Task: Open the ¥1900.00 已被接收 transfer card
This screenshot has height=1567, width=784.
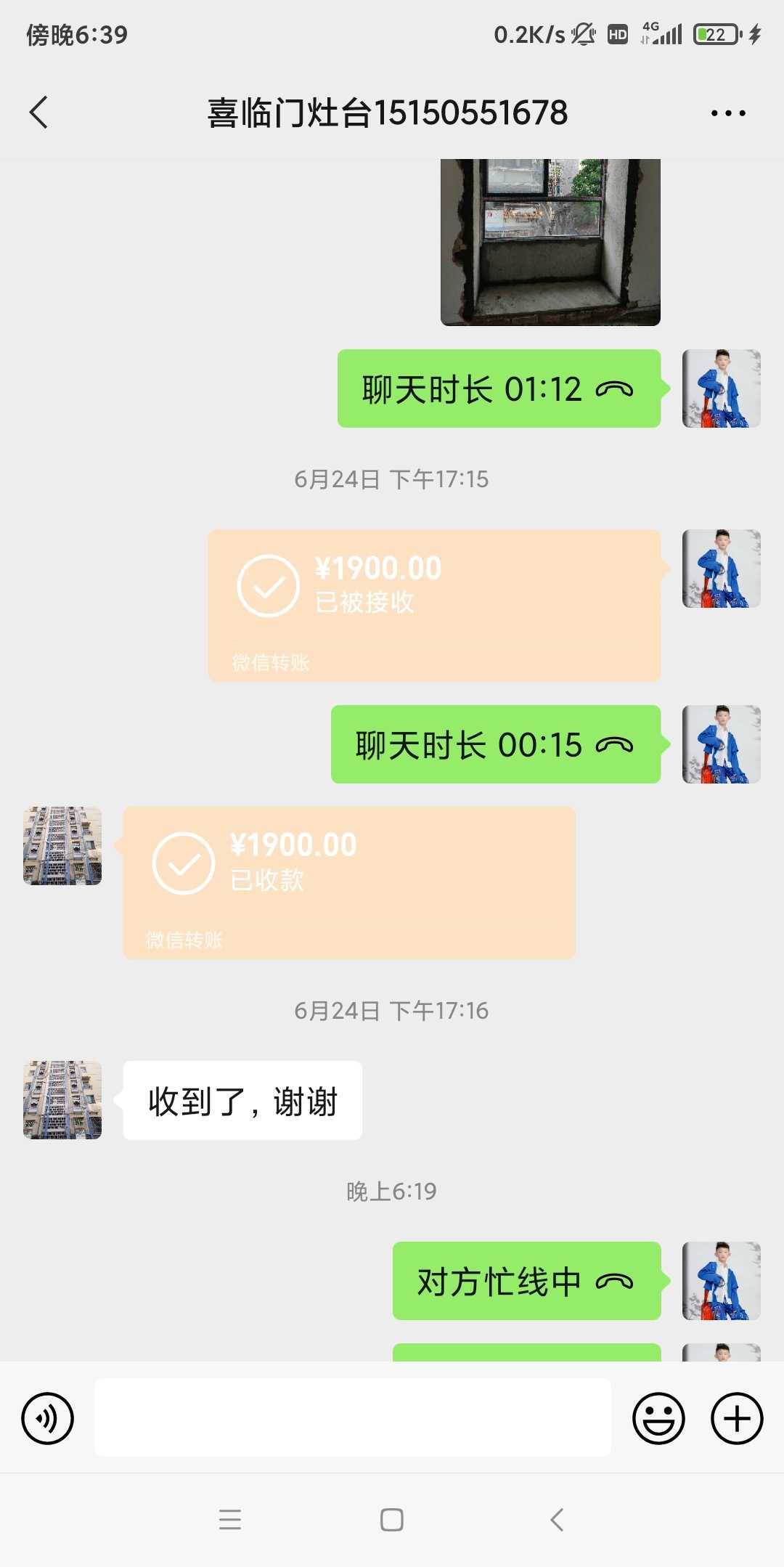Action: coord(434,606)
